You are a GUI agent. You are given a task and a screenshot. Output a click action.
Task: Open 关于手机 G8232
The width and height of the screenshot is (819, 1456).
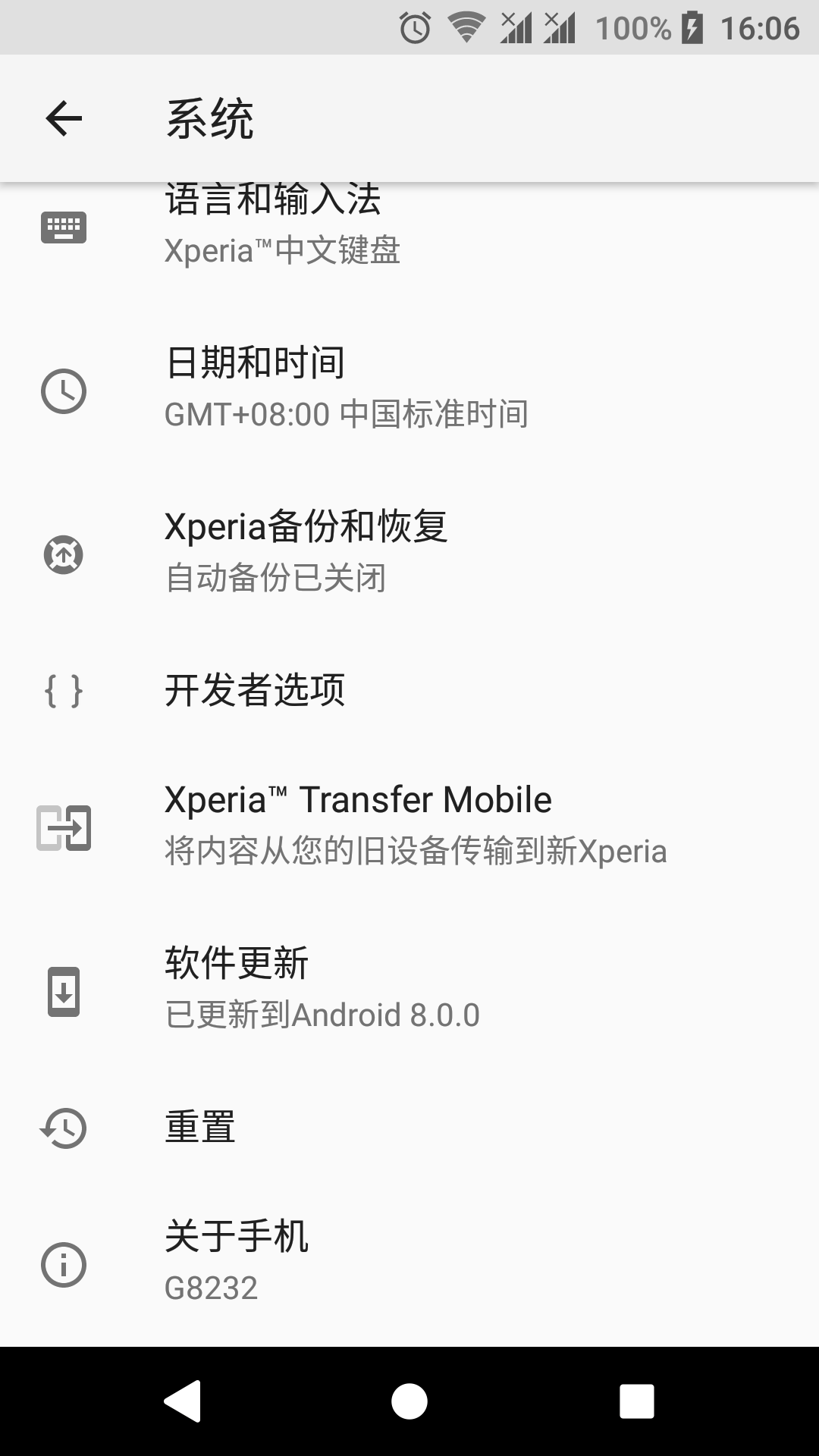click(x=409, y=1263)
